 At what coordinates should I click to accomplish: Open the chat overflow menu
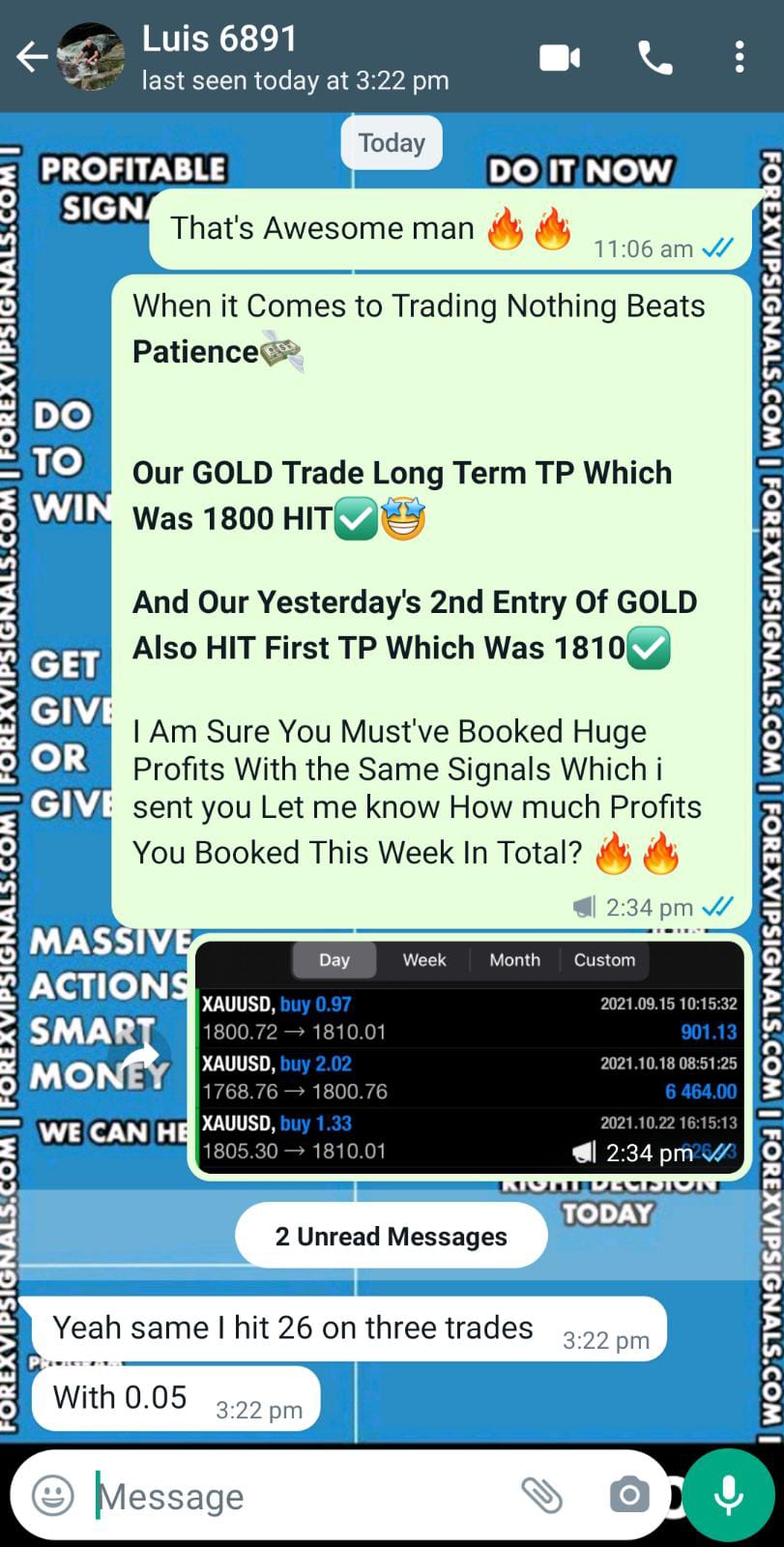[x=740, y=58]
